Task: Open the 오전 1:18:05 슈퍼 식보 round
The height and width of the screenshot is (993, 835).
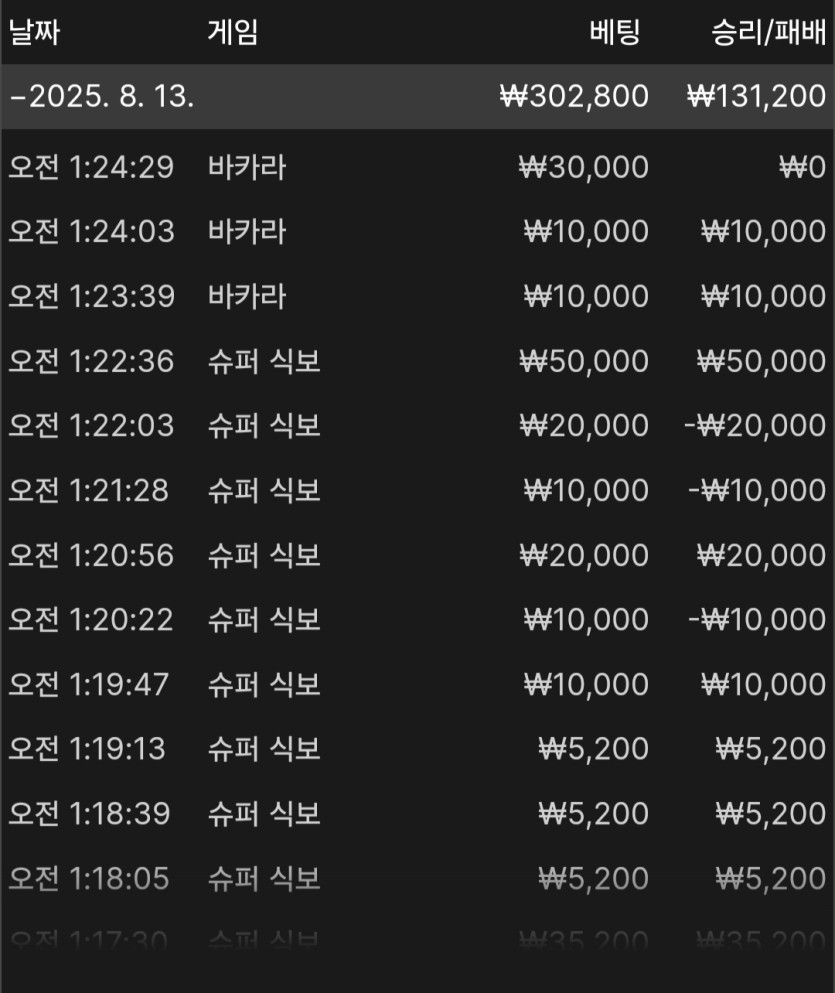Action: [417, 879]
